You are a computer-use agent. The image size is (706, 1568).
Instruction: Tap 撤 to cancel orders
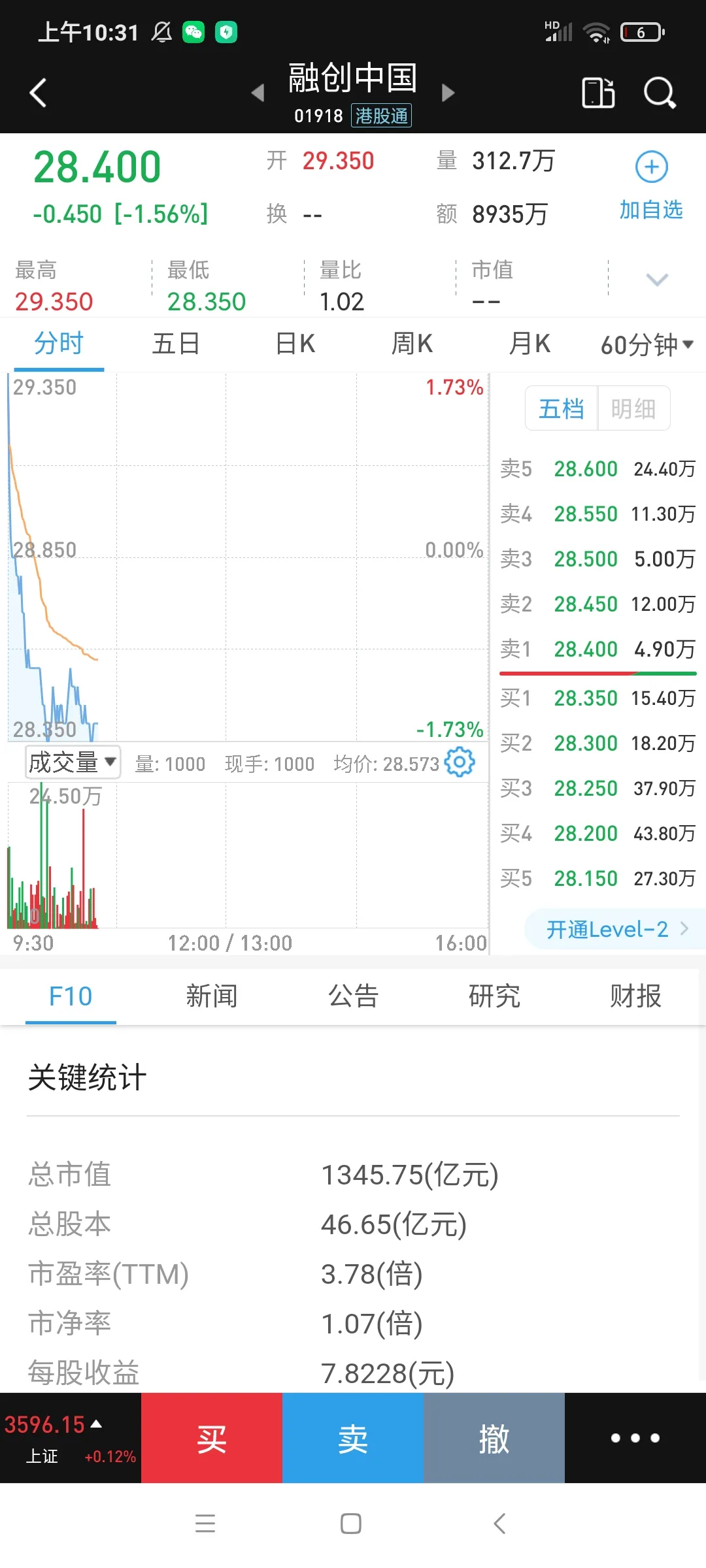coord(494,1438)
